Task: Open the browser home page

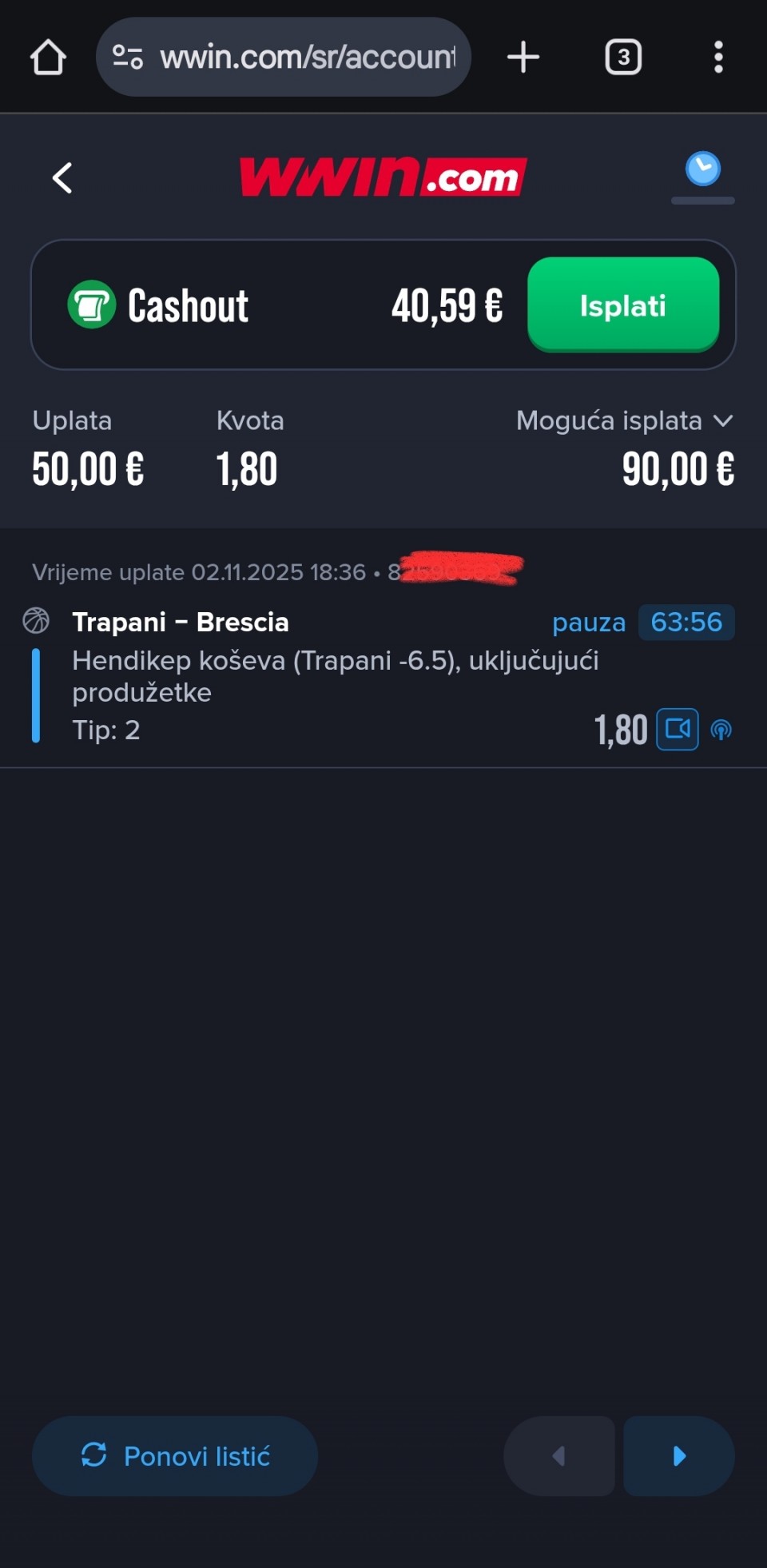Action: click(x=48, y=58)
